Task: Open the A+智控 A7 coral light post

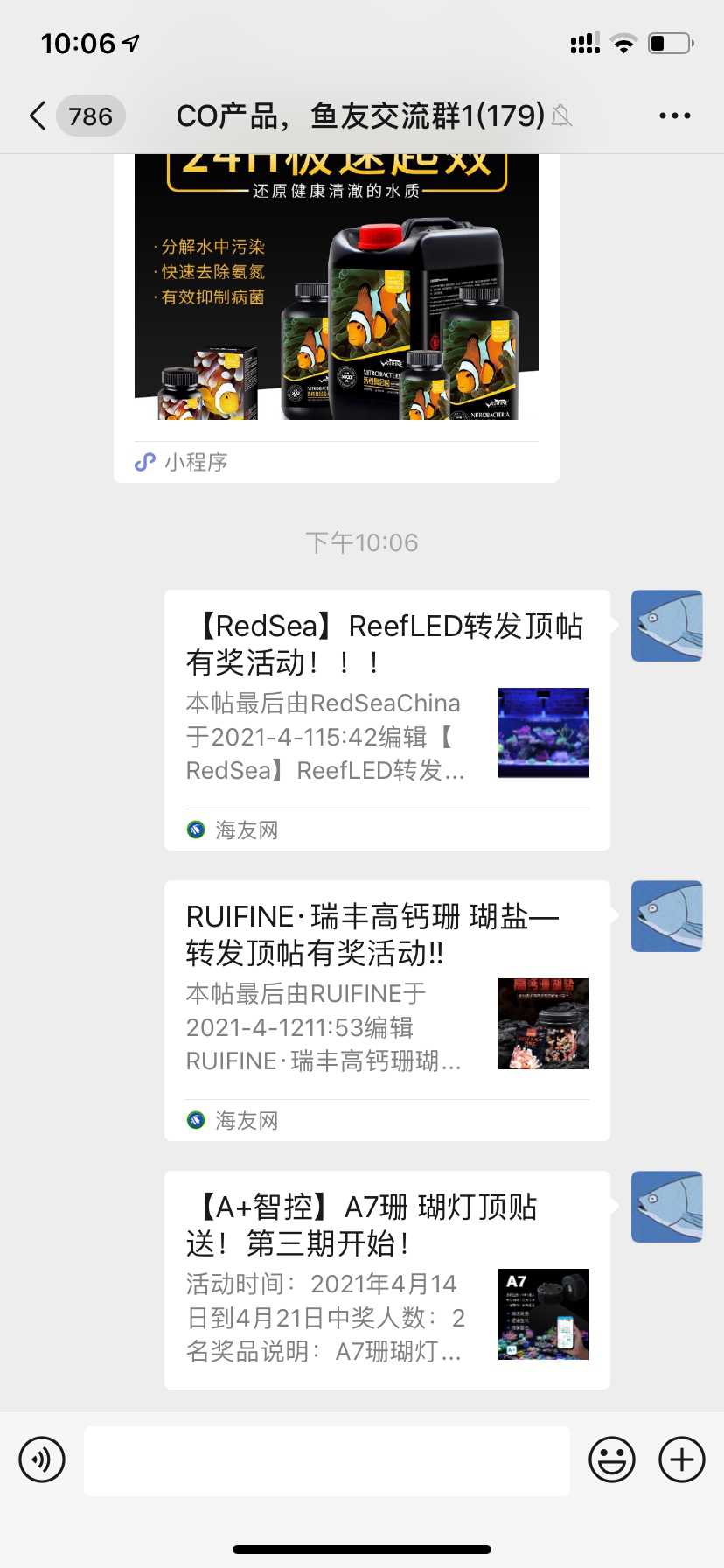Action: pyautogui.click(x=386, y=1279)
